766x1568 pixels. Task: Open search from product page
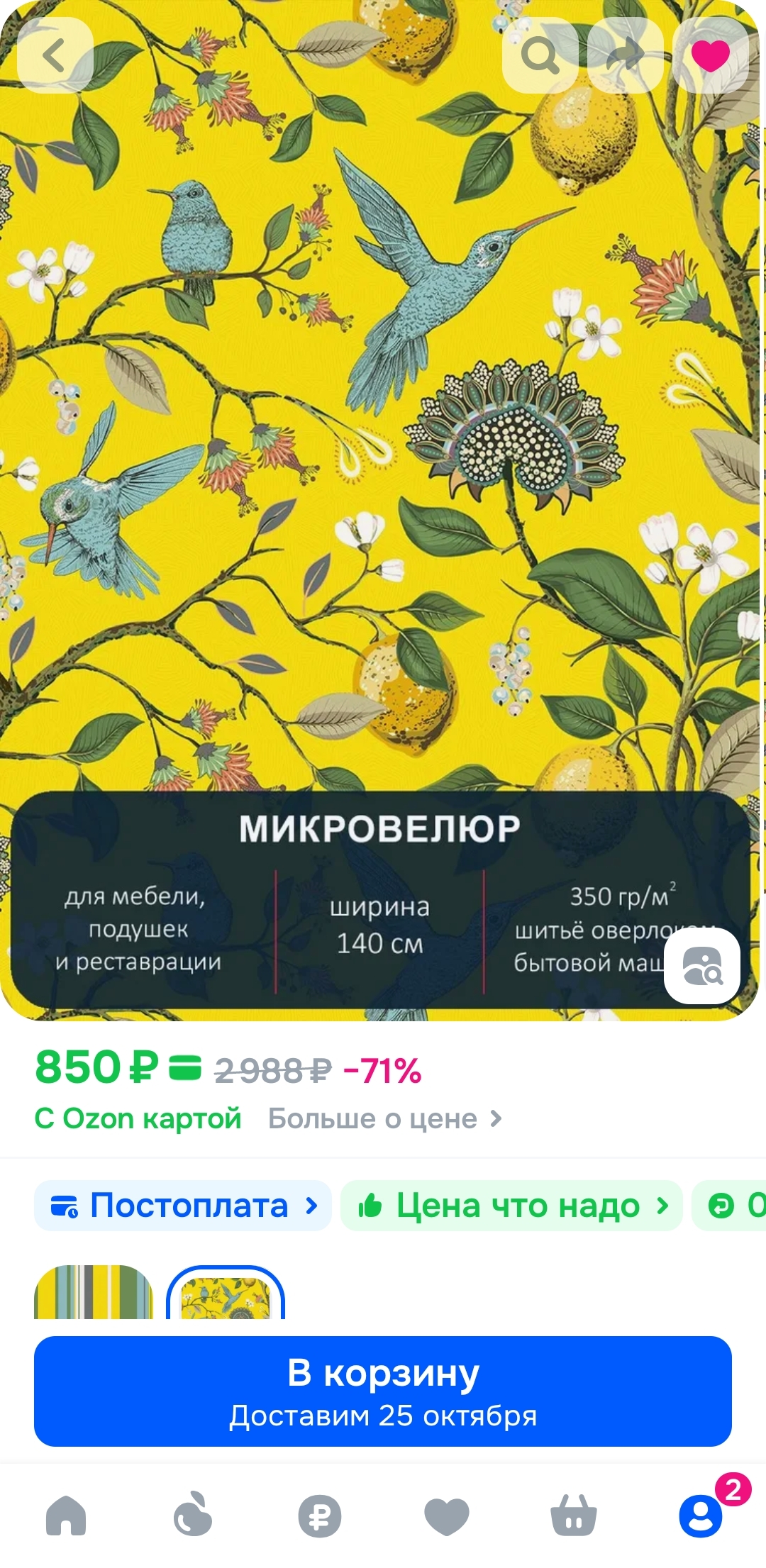pyautogui.click(x=540, y=55)
